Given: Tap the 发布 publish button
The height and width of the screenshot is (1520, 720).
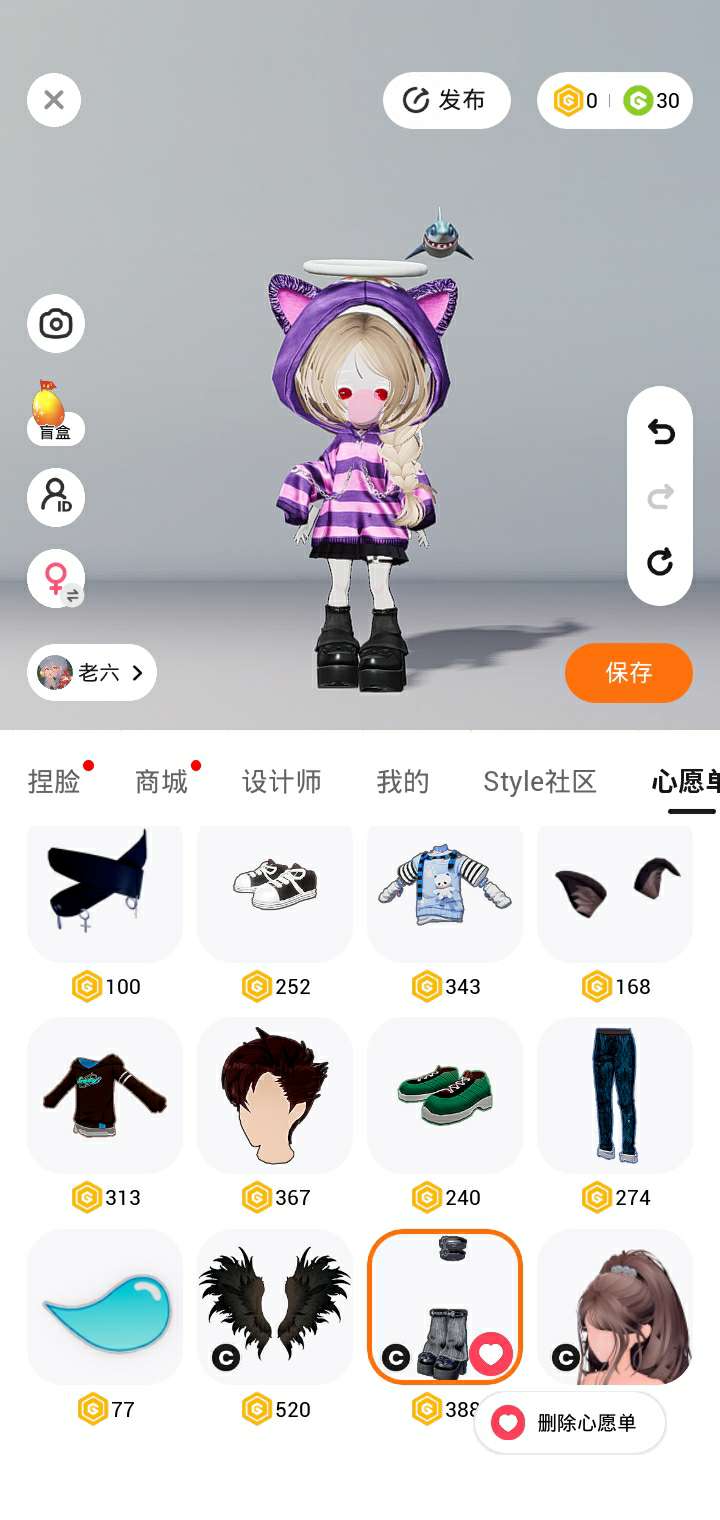Looking at the screenshot, I should click(447, 100).
